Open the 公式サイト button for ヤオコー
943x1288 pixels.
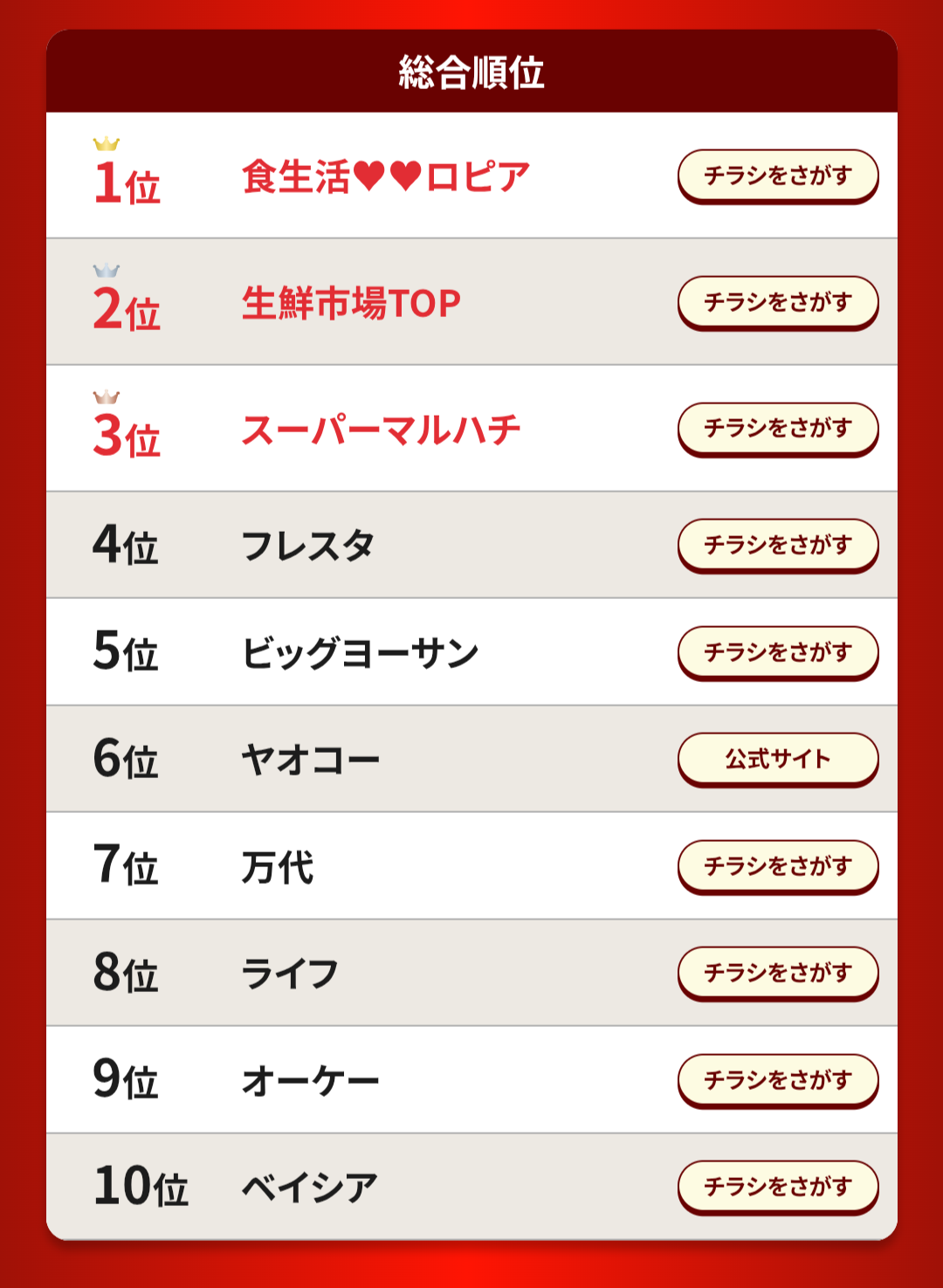point(778,759)
